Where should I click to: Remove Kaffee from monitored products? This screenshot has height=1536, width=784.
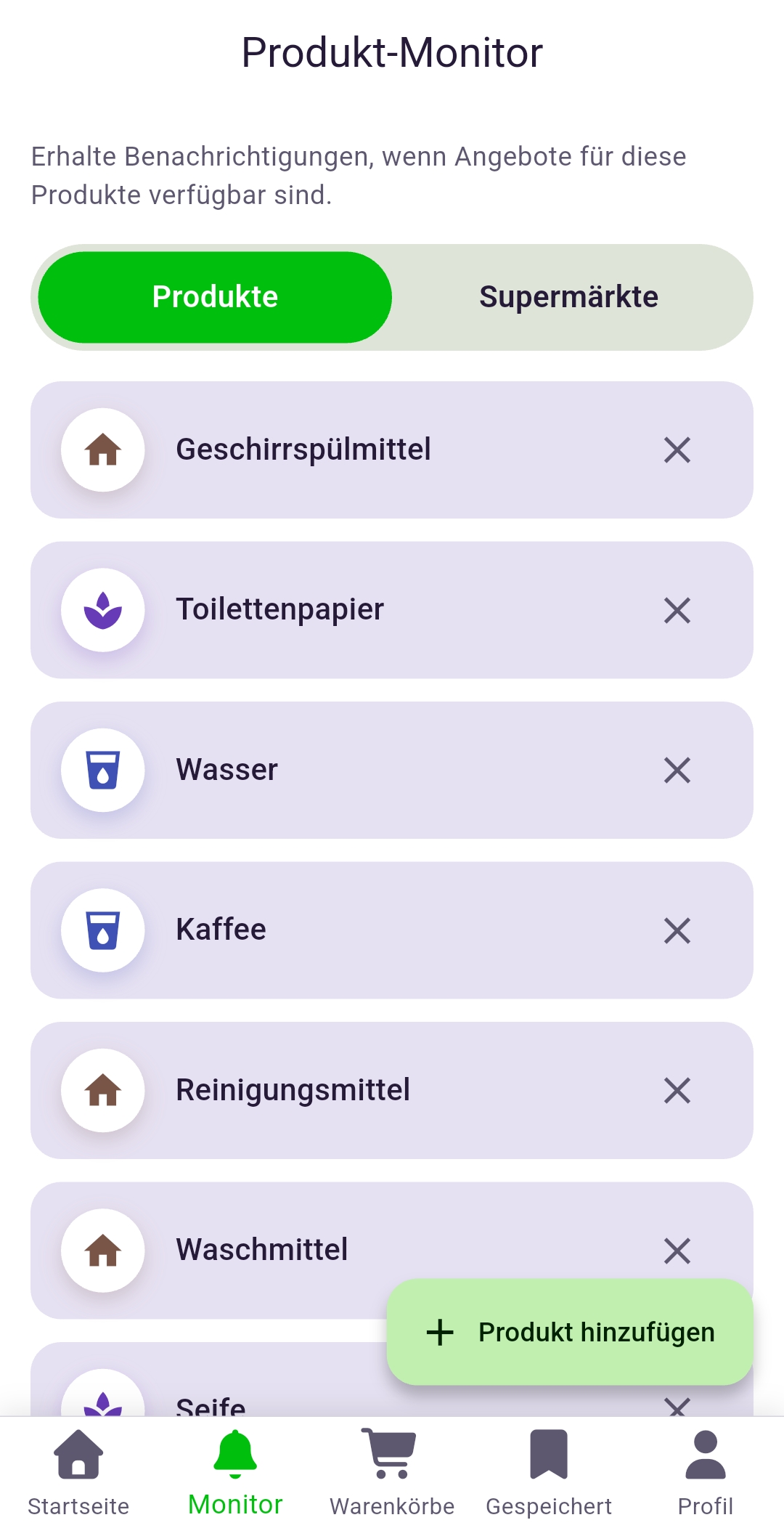point(676,930)
